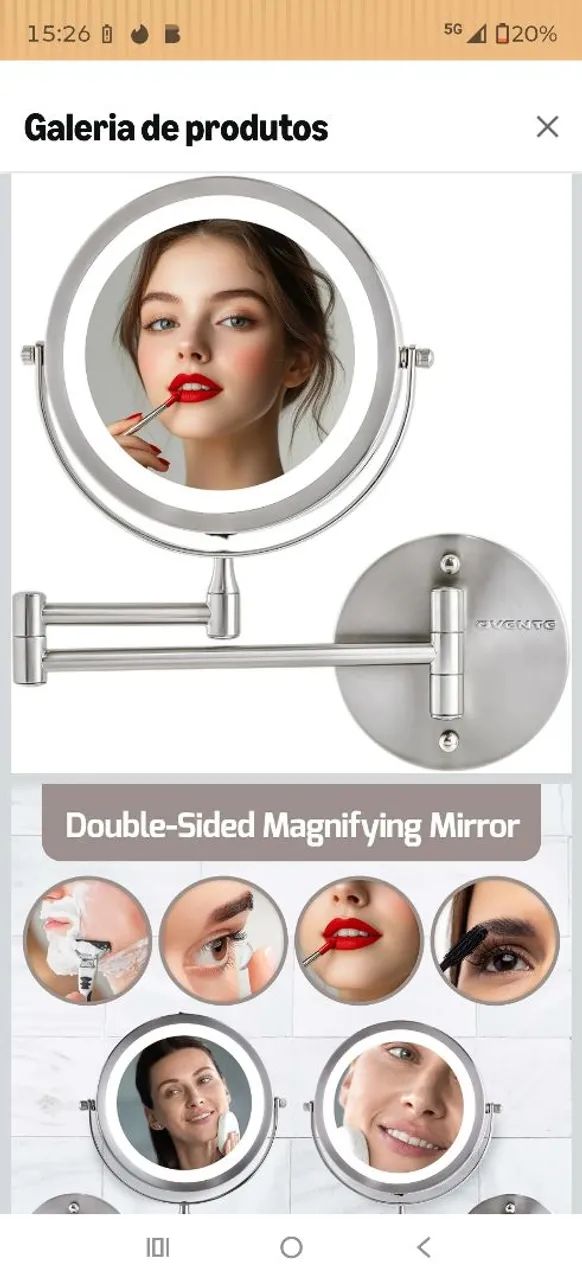Screen dimensions: 582x1280
Task: Open the Double-Sided Magnifying Mirror image
Action: click(291, 998)
